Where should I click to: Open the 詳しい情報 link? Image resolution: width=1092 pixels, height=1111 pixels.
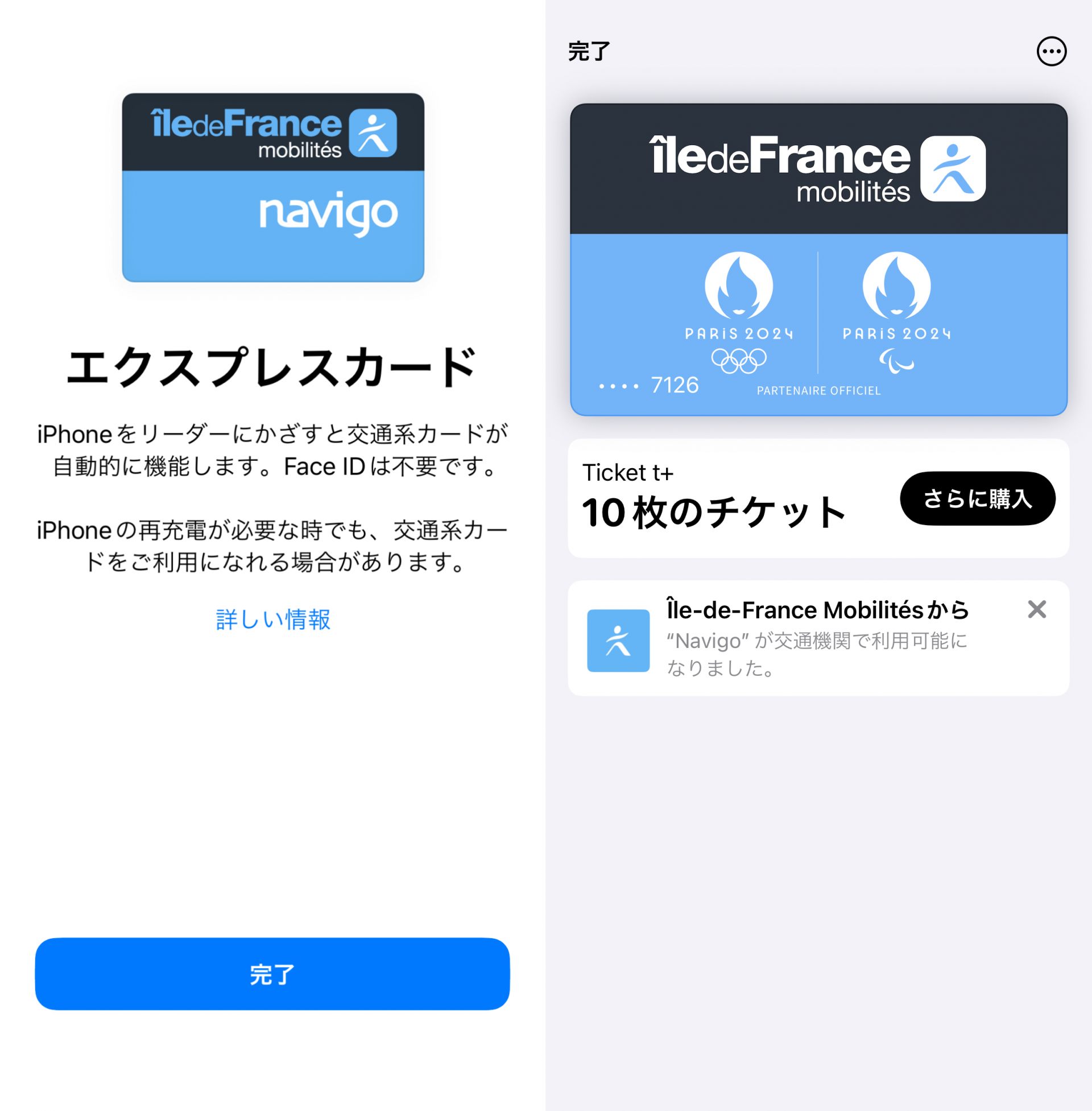273,619
